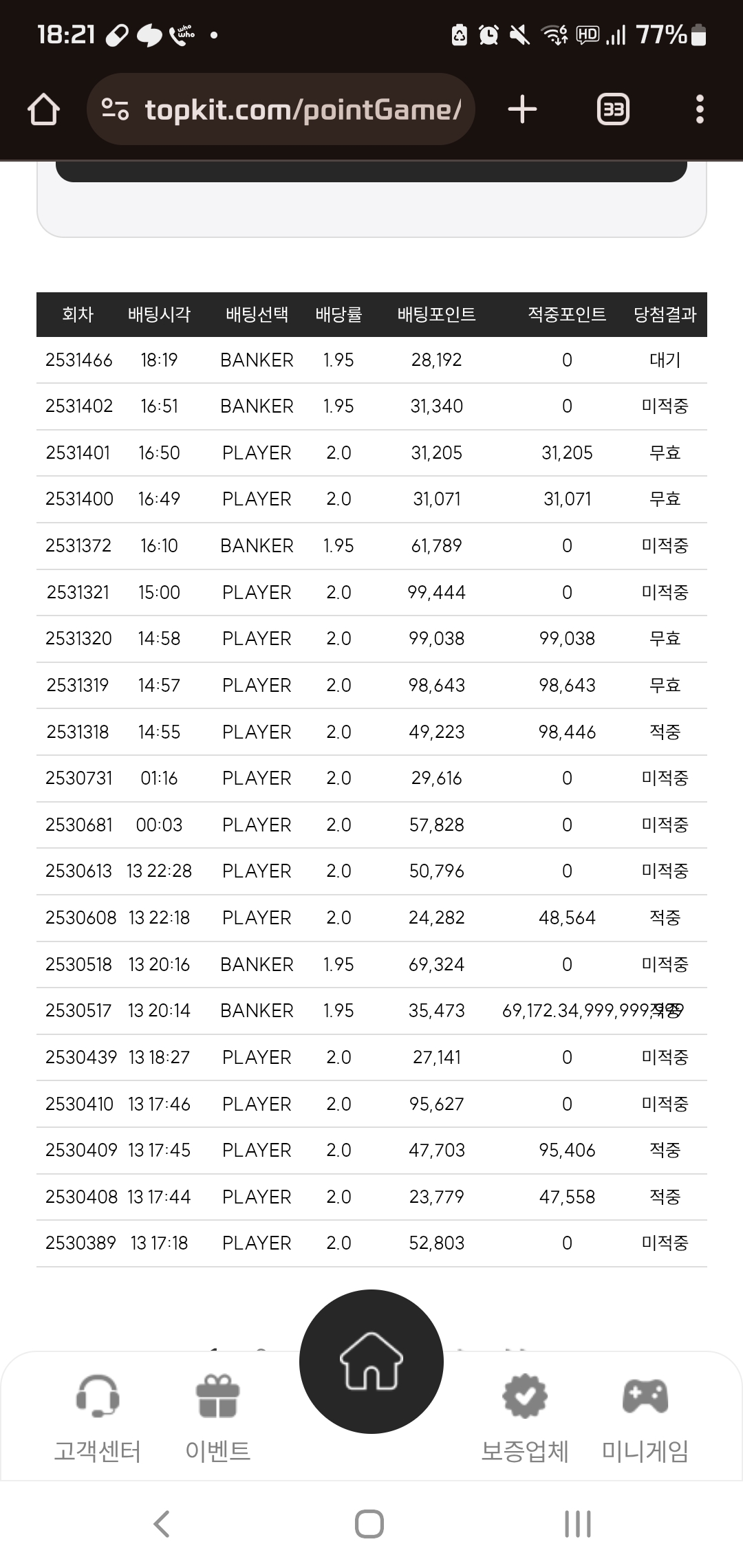Go to the browser home page
743x1568 pixels.
tap(43, 109)
